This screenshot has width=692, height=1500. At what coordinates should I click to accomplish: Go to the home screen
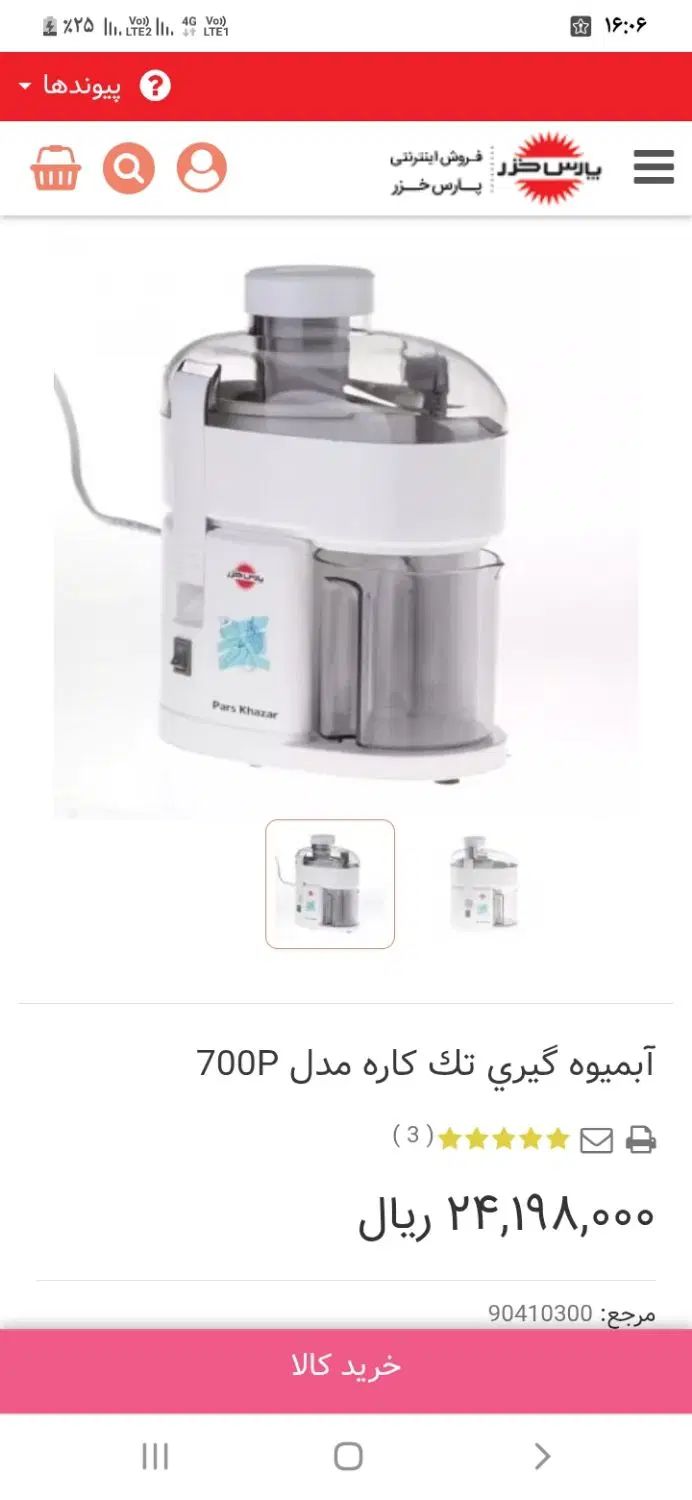tap(347, 1456)
